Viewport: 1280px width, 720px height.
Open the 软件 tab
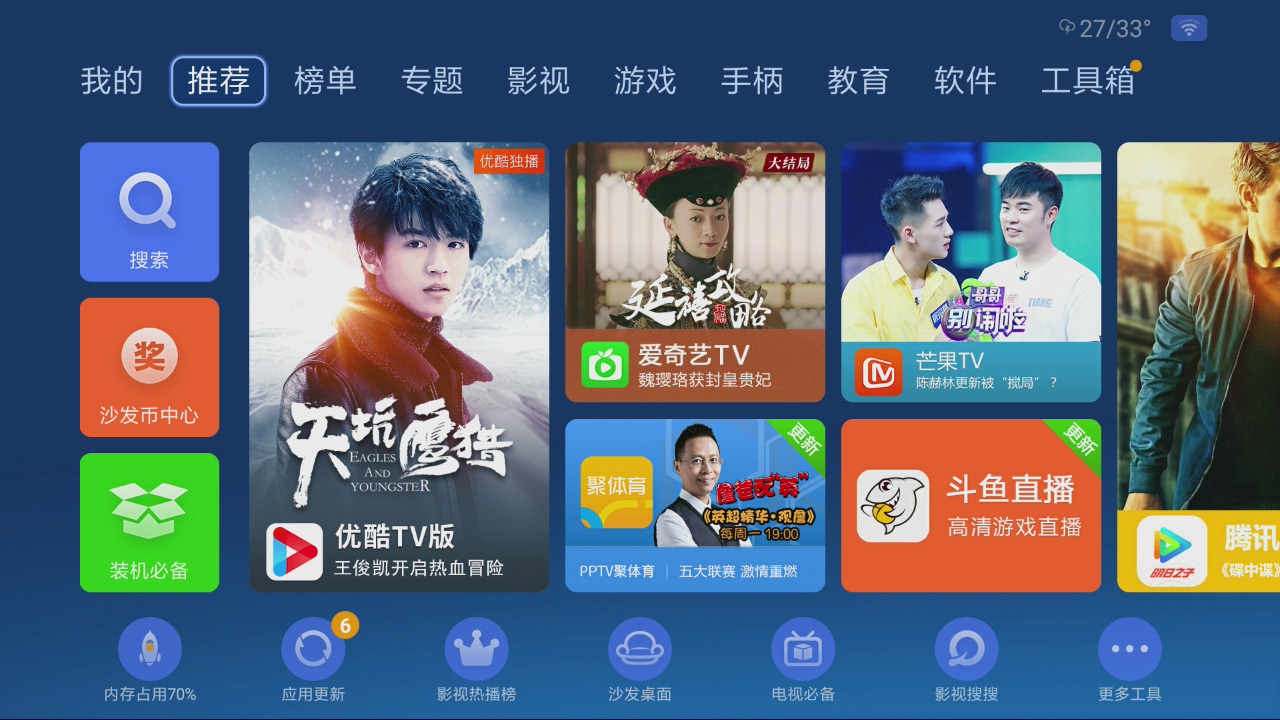coord(965,81)
